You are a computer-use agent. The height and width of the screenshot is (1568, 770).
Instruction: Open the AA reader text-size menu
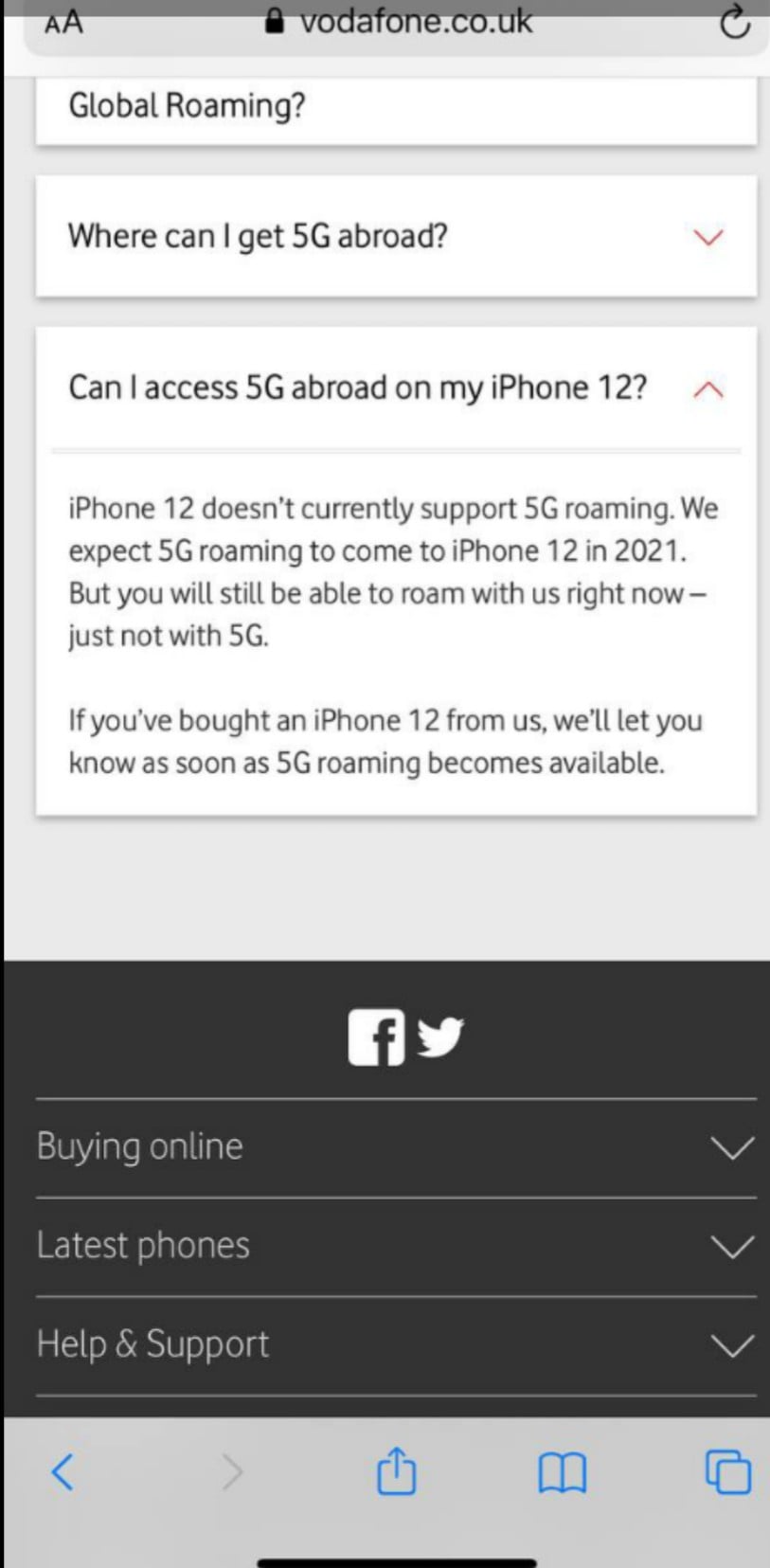[x=63, y=22]
